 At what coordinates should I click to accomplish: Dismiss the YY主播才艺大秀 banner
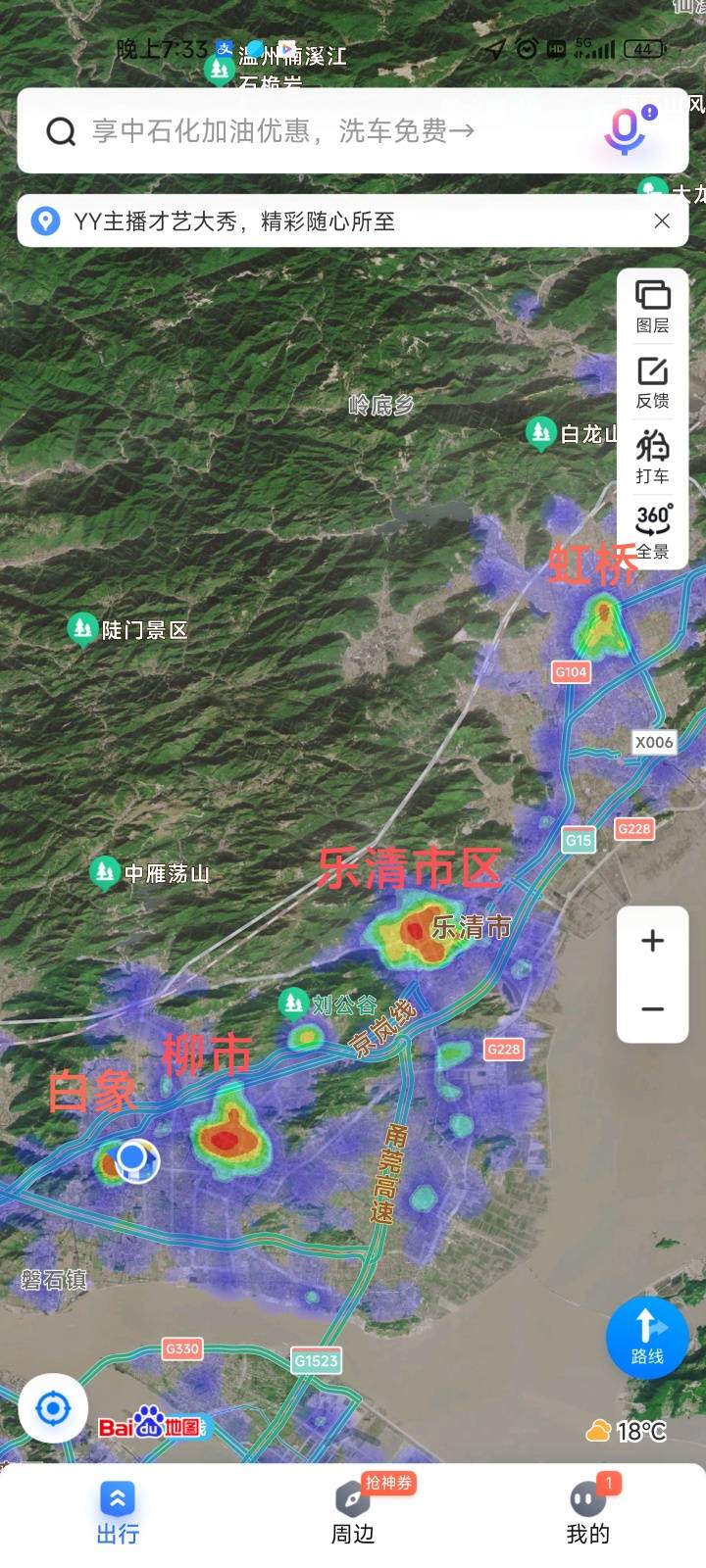pos(662,221)
